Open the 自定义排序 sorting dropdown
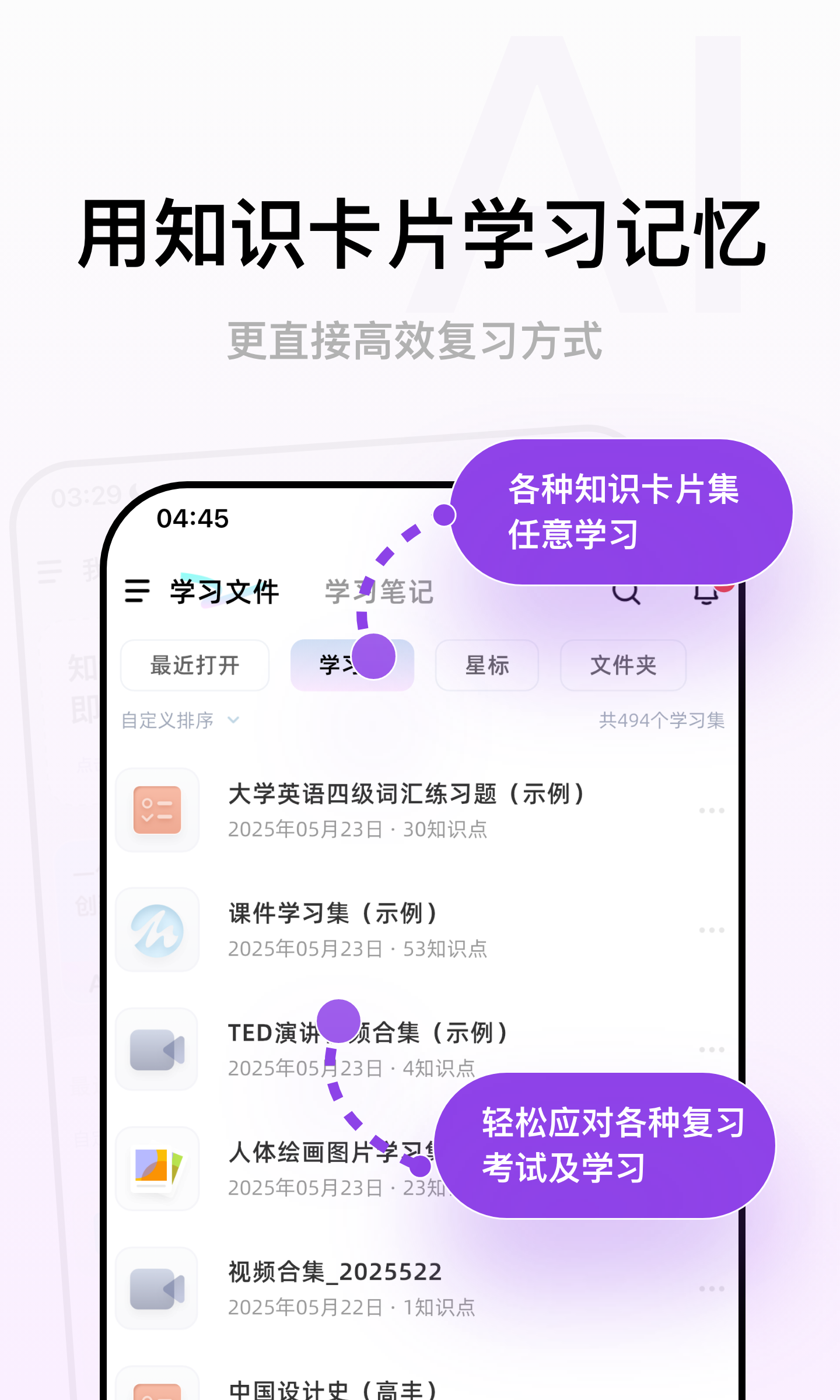840x1400 pixels. [x=178, y=720]
